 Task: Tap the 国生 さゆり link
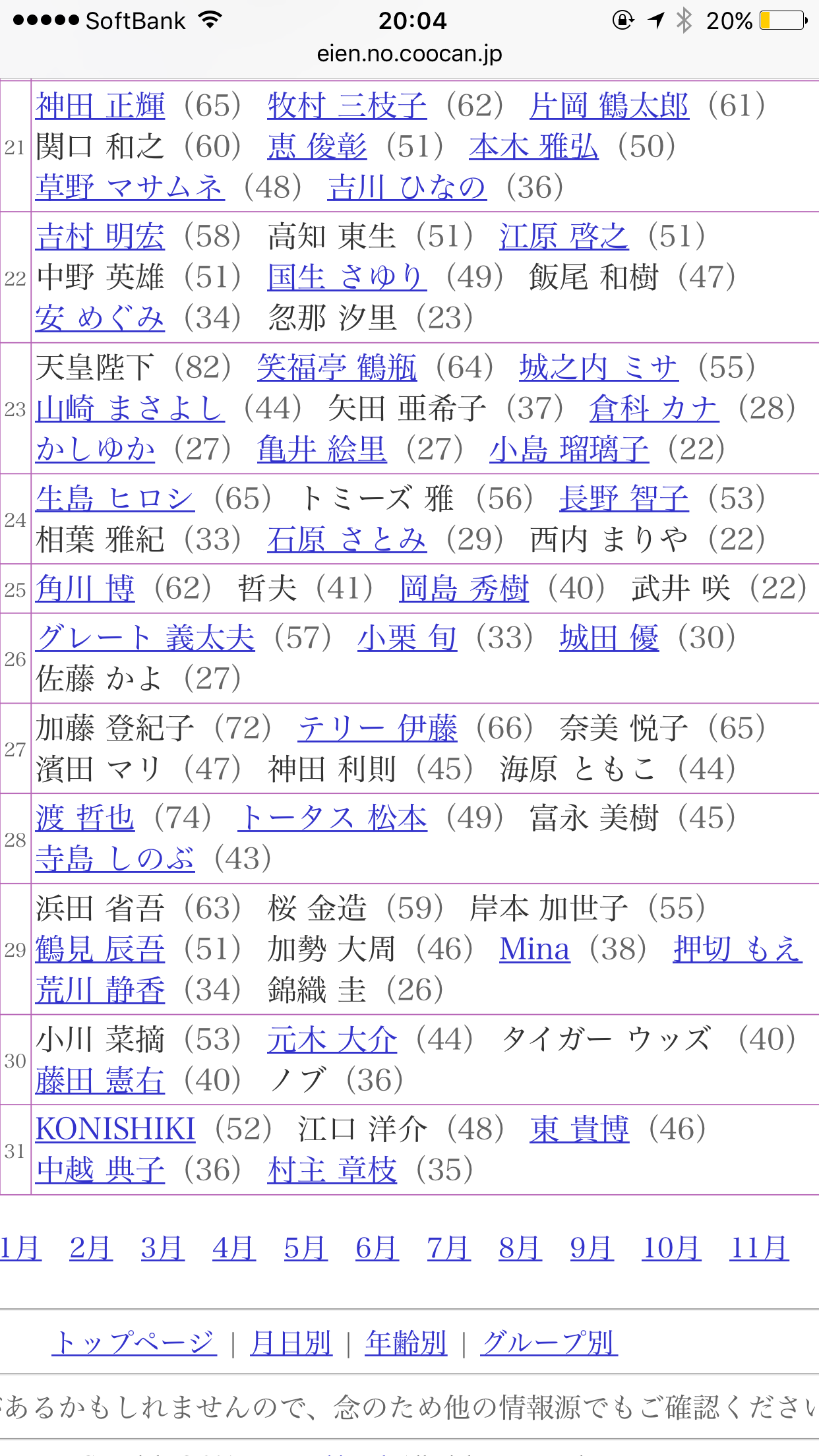[x=347, y=277]
